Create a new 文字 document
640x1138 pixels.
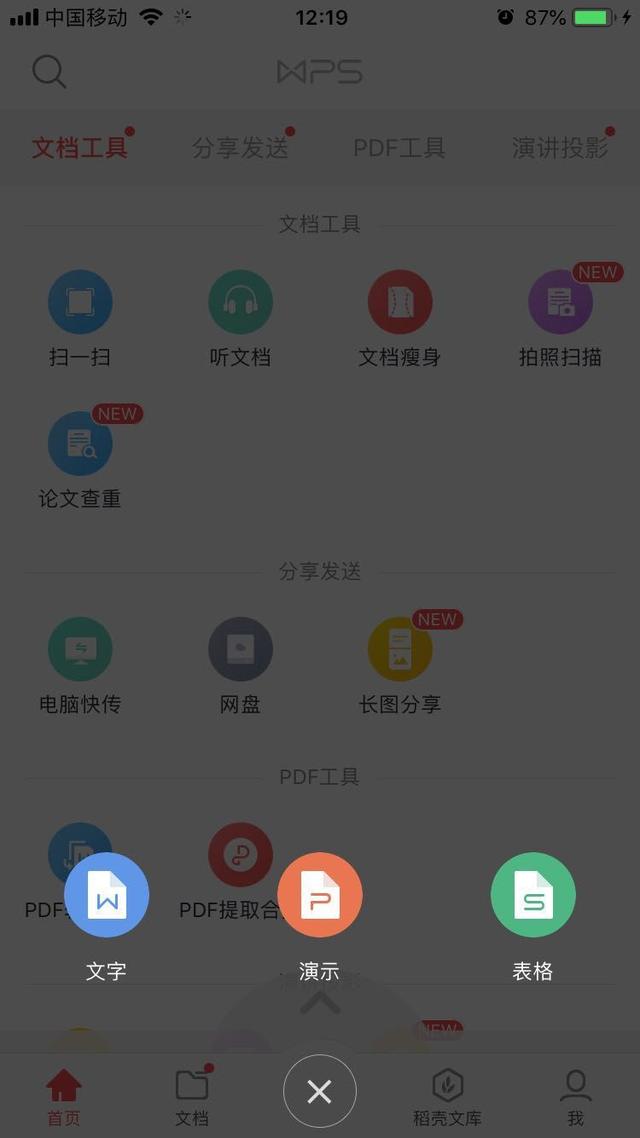coord(107,895)
